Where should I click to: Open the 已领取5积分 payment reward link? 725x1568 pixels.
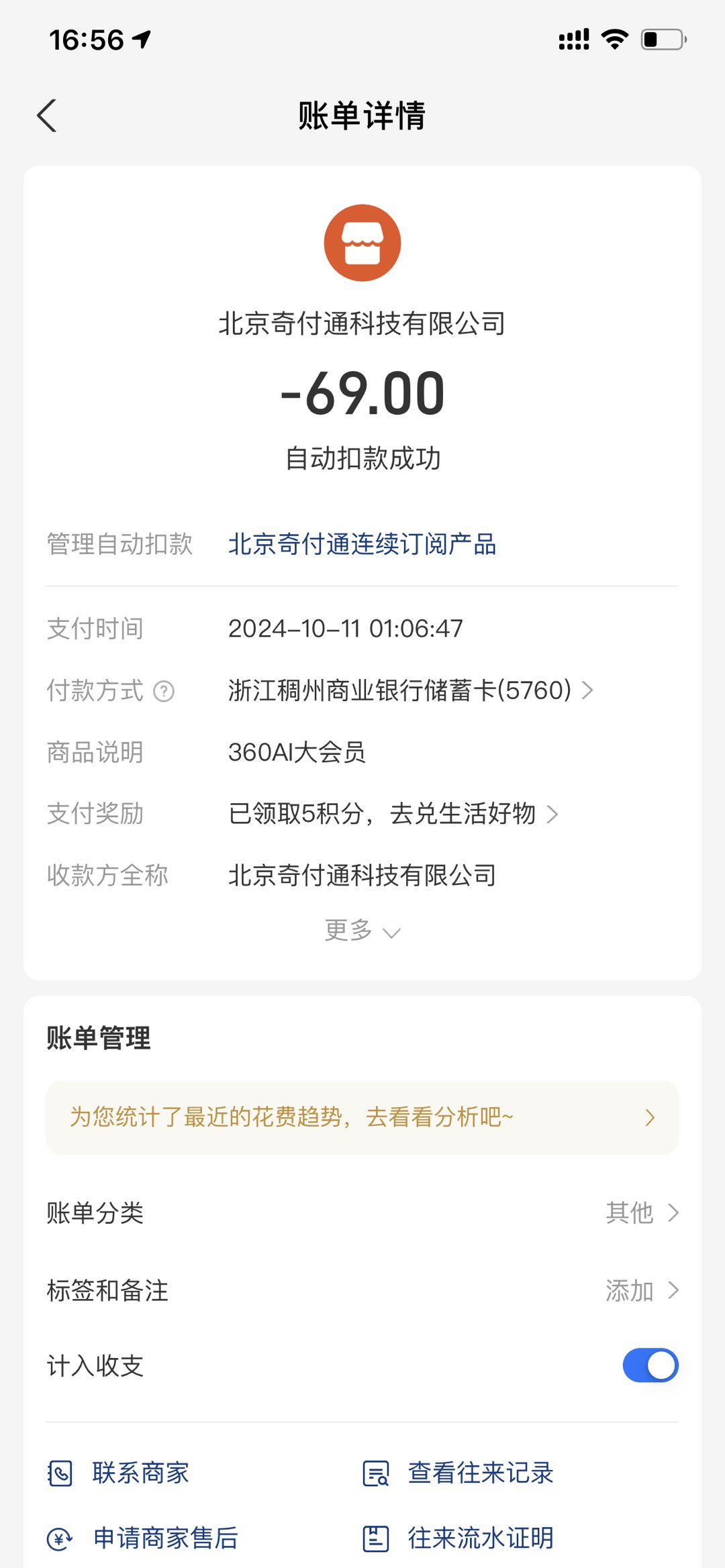pyautogui.click(x=393, y=814)
